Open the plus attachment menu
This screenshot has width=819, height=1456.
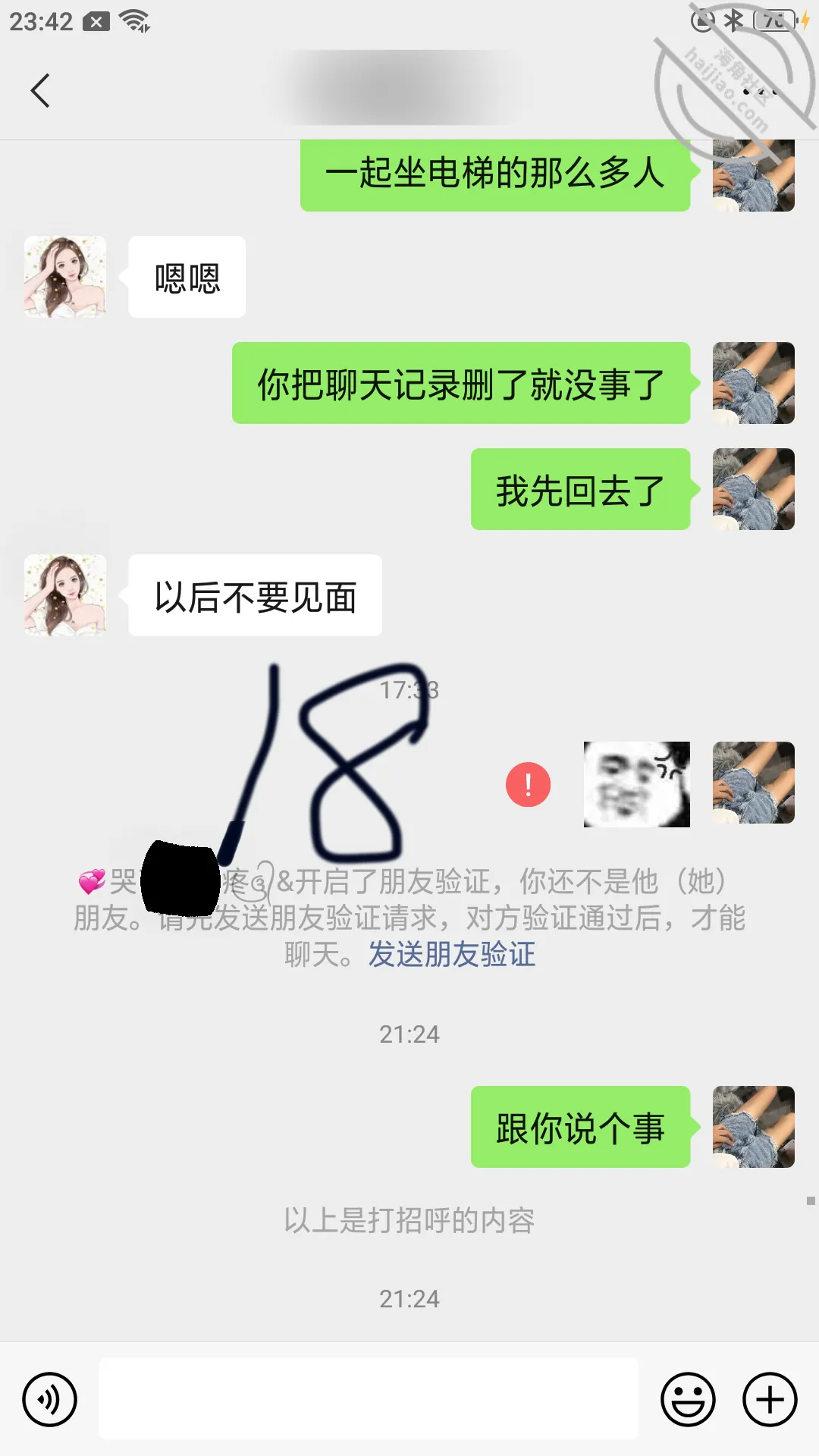click(x=770, y=1399)
